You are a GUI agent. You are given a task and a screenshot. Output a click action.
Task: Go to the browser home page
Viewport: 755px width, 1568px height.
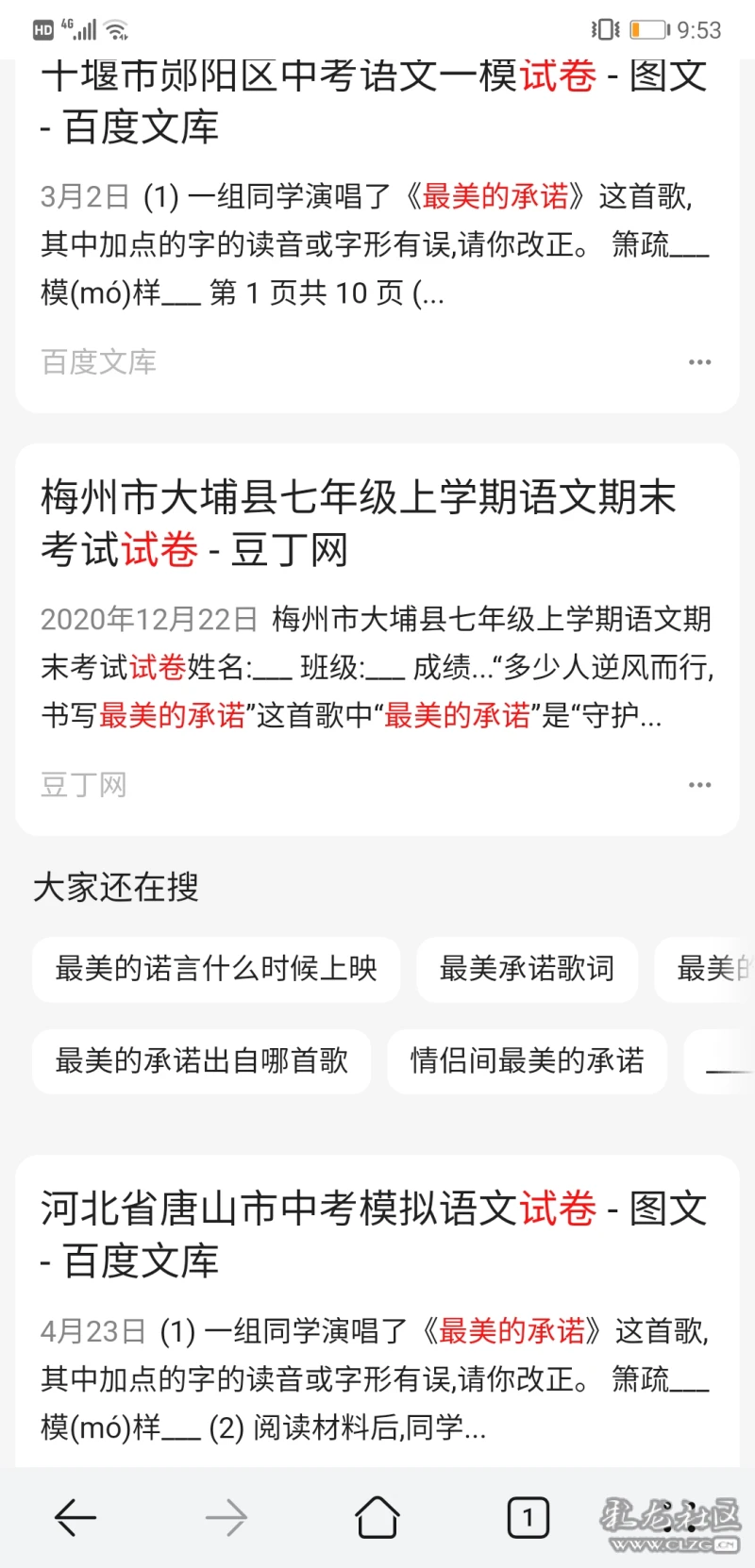pyautogui.click(x=377, y=1518)
